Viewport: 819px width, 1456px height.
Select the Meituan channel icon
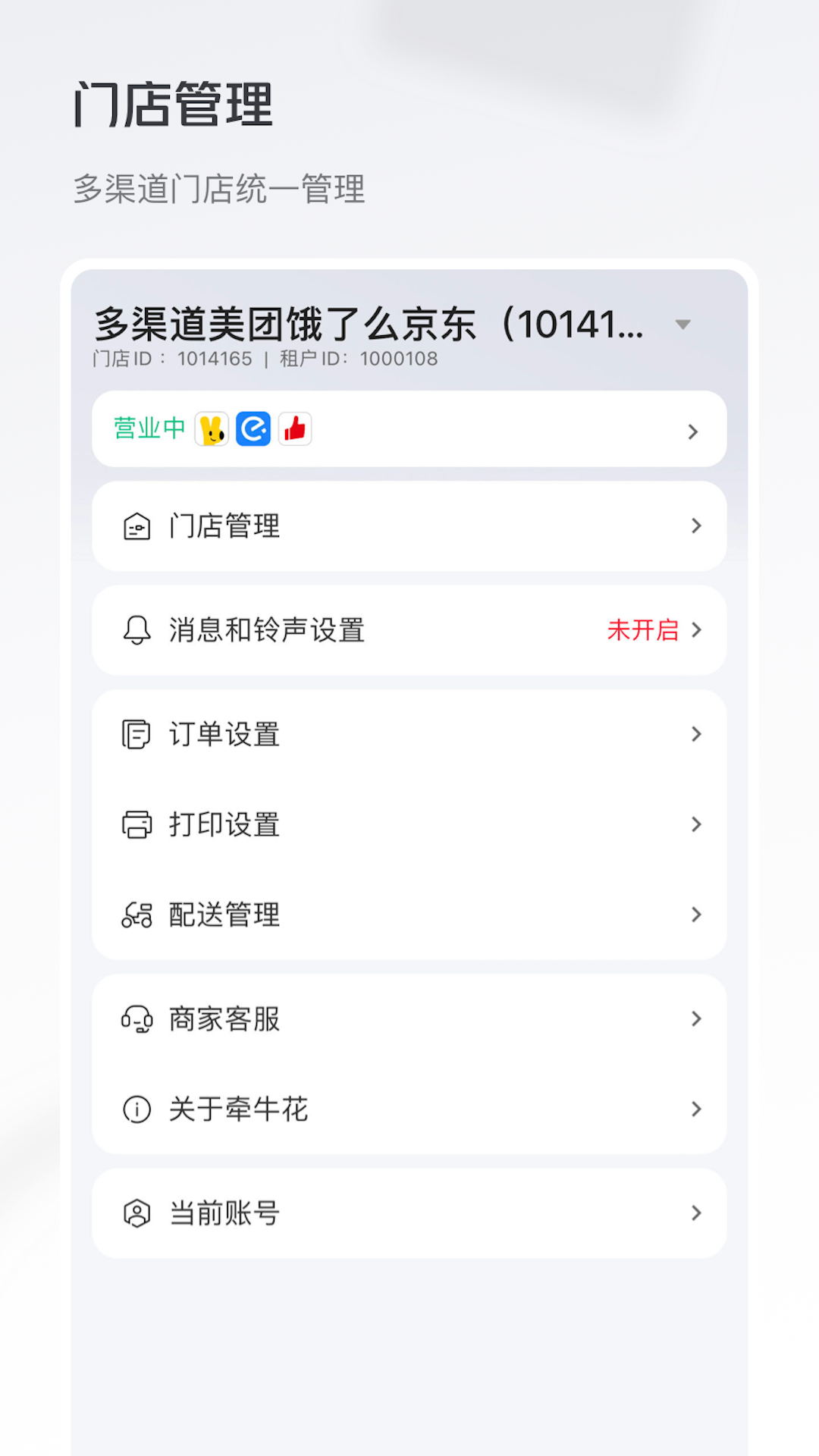[x=213, y=429]
